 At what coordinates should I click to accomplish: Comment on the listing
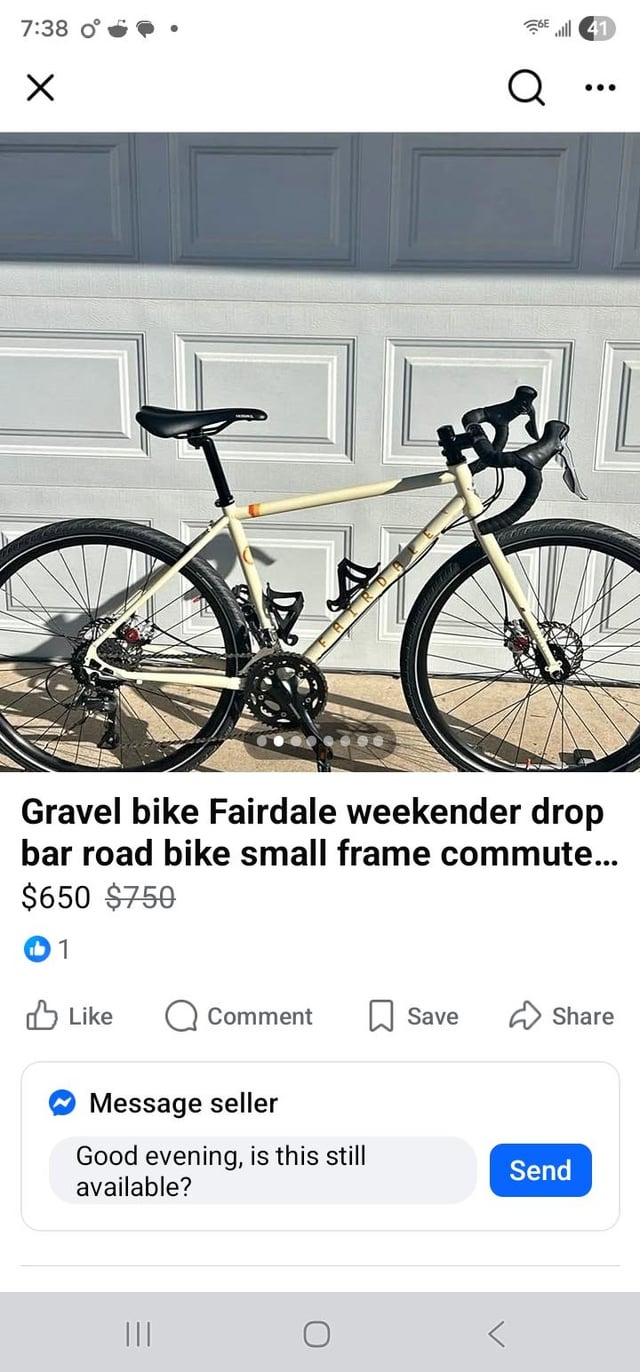point(239,1016)
